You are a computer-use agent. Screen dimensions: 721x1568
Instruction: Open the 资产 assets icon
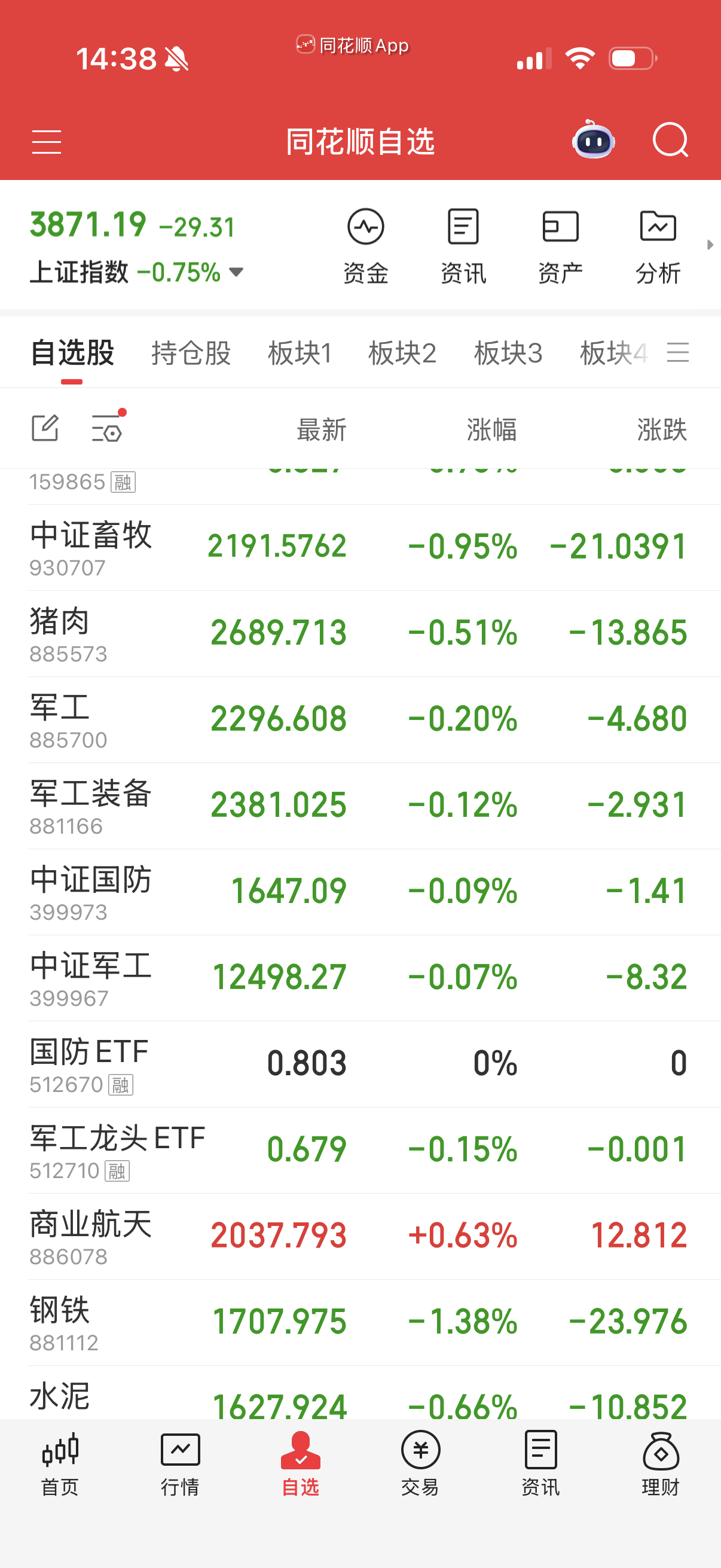(x=560, y=243)
